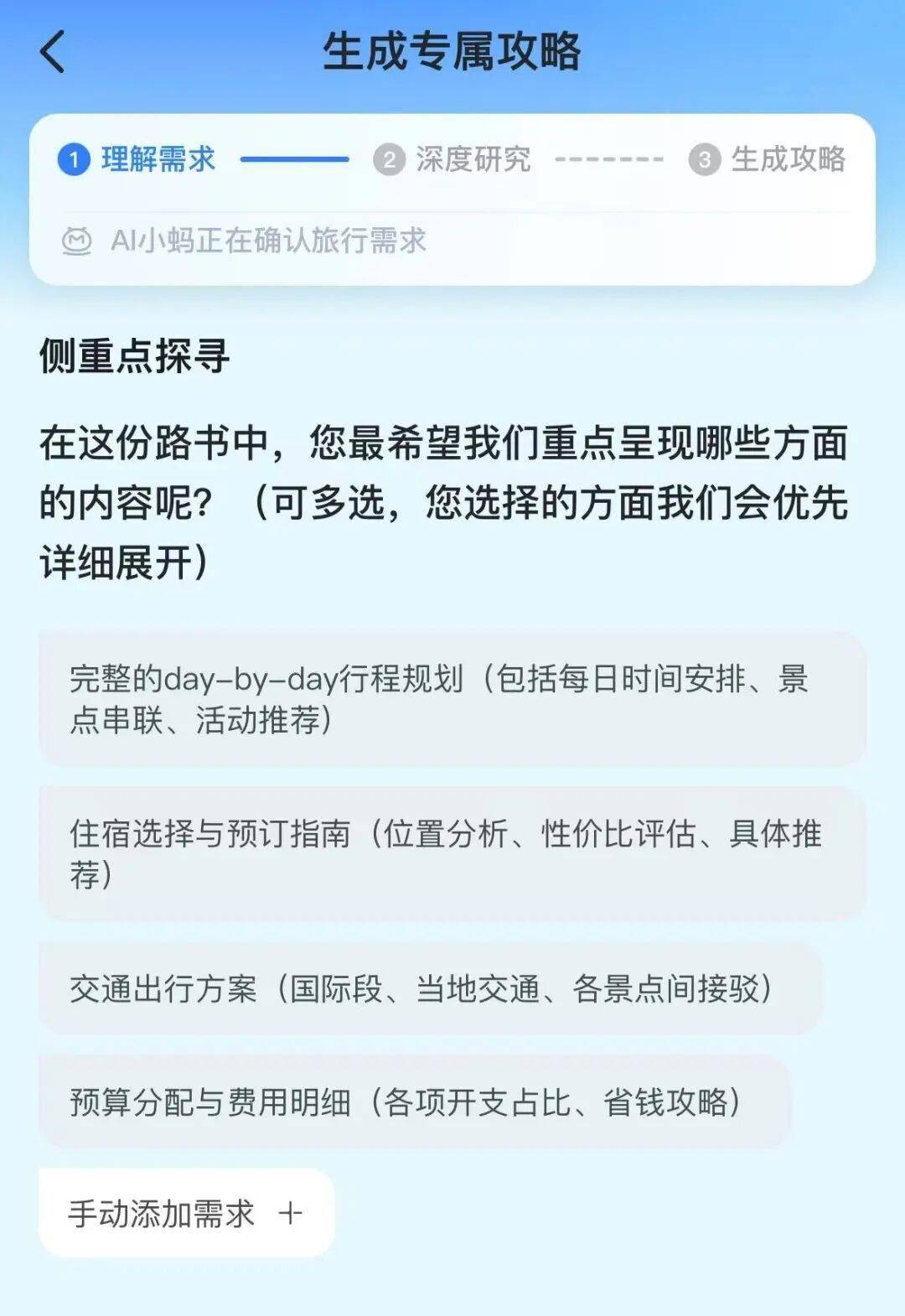
Task: Go back using the top-left arrow
Action: pyautogui.click(x=52, y=52)
